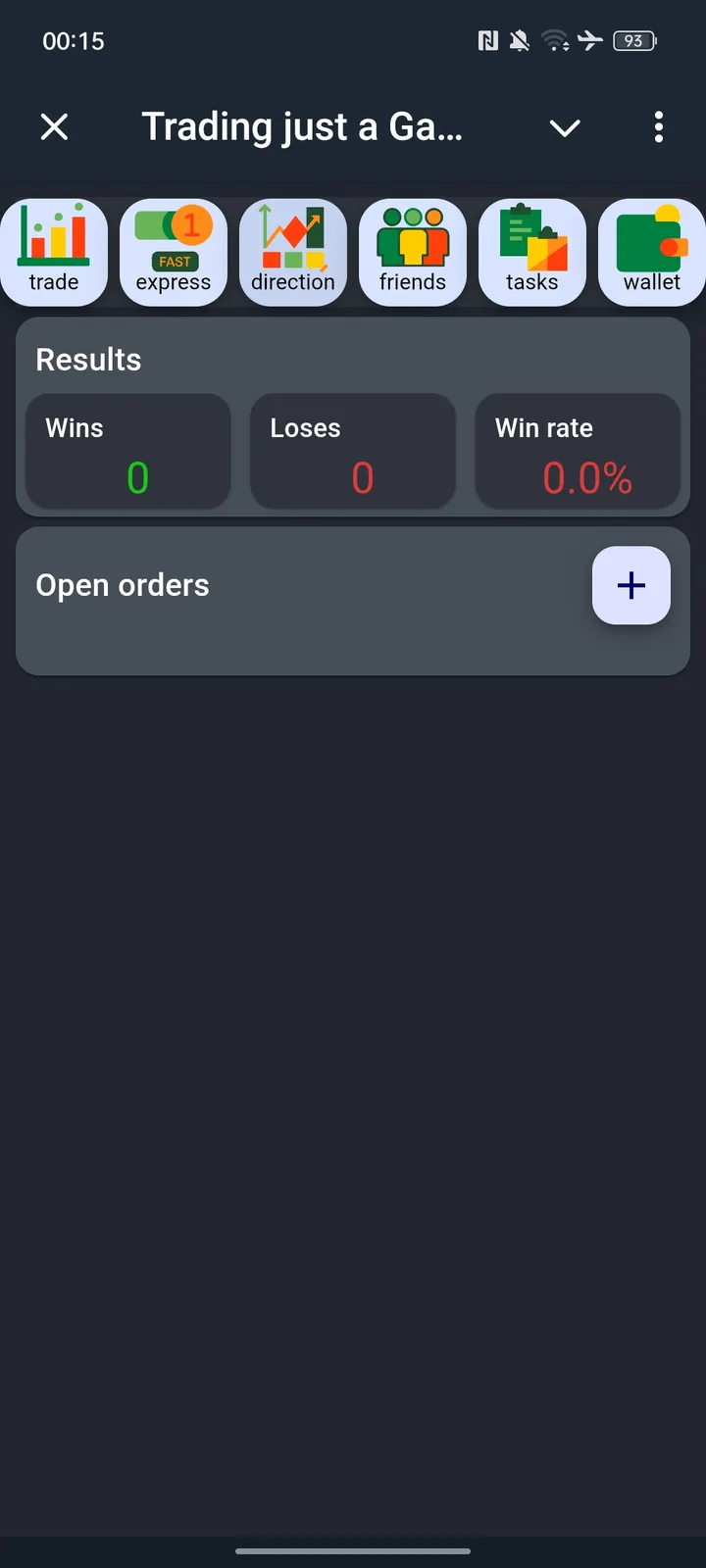The height and width of the screenshot is (1568, 706).
Task: Collapse the Open orders panel
Action: pos(123,585)
